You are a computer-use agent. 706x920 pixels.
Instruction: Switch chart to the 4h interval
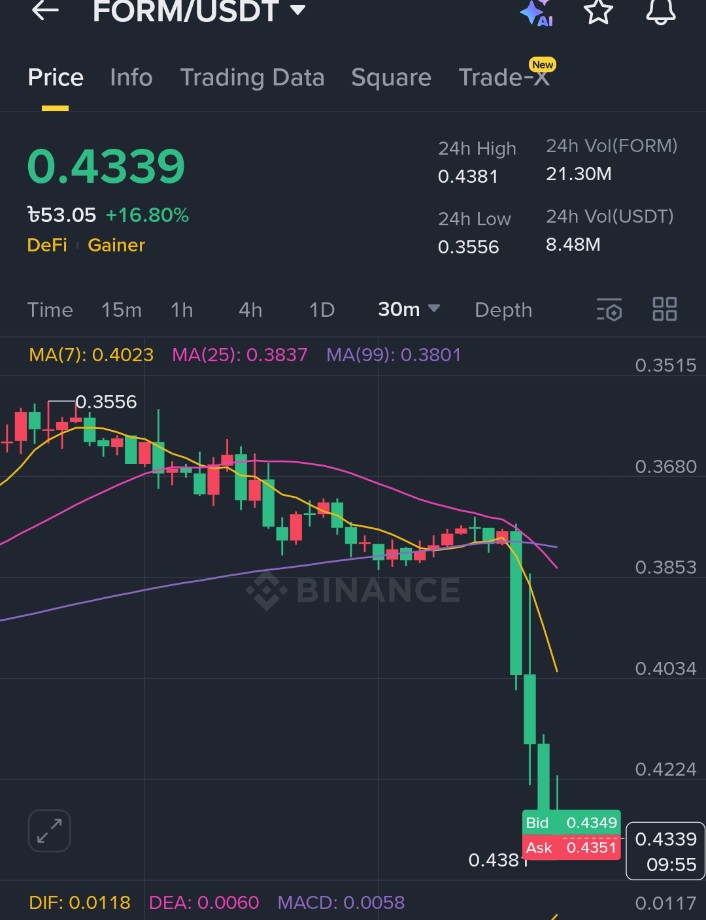pyautogui.click(x=250, y=310)
